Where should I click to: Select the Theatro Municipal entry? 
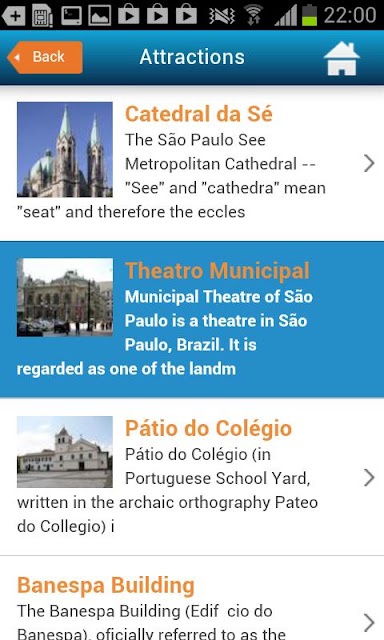192,320
